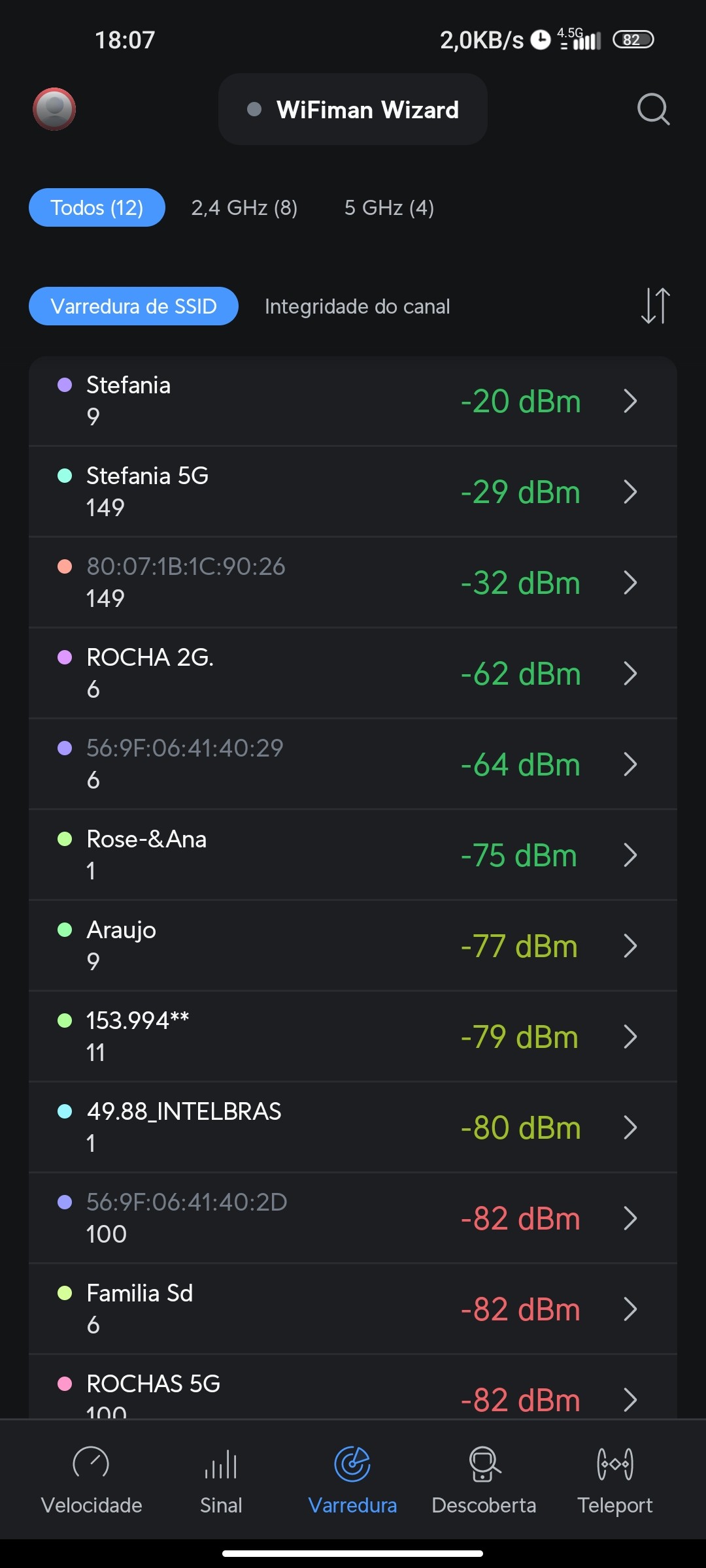Show only 5 GHz networks
Screen dimensions: 706x1568
(x=389, y=208)
